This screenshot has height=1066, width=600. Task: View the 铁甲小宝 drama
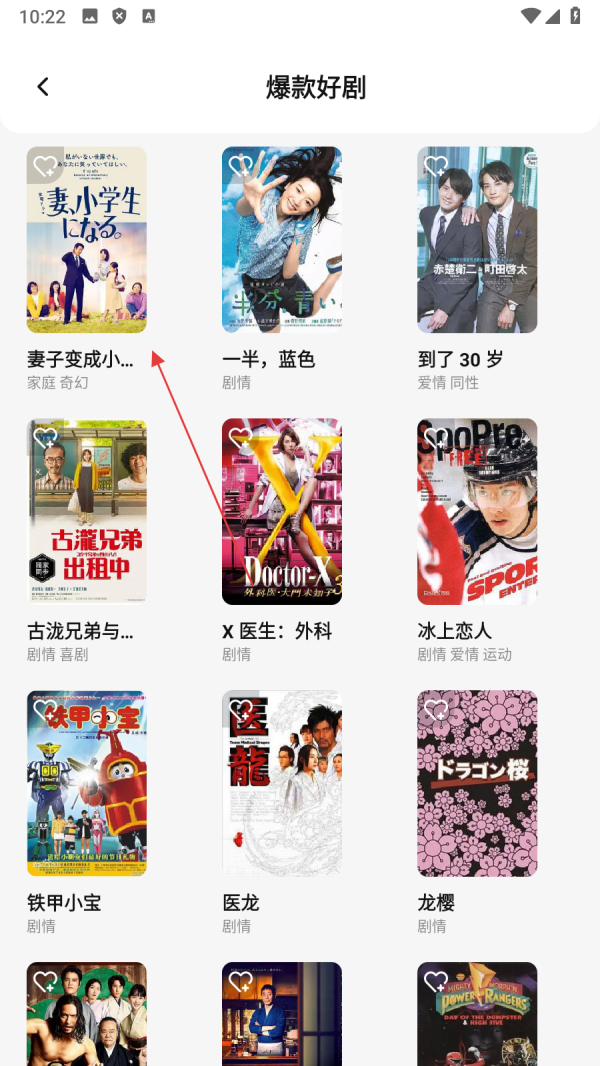click(87, 792)
